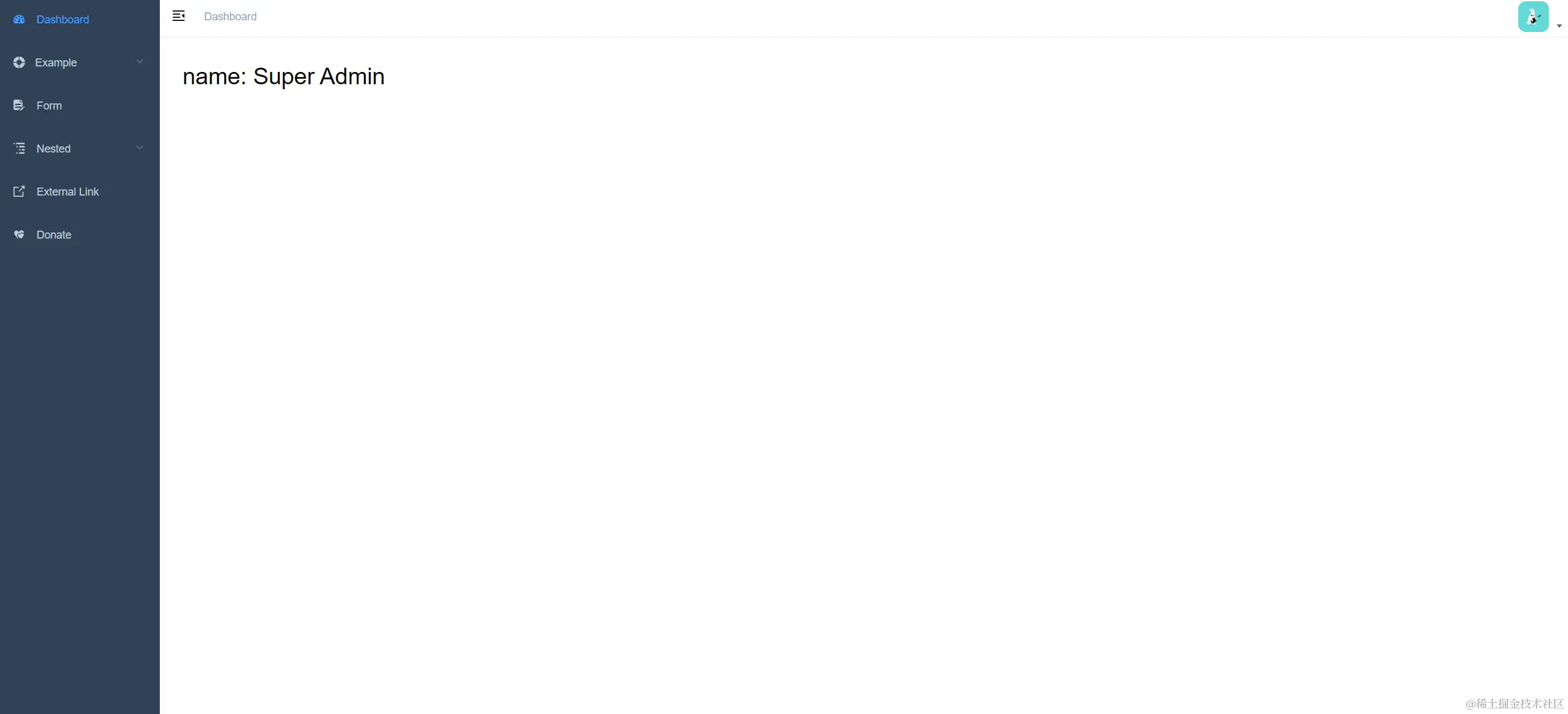Open the Form page
Screen dimensions: 1568x714
49,106
